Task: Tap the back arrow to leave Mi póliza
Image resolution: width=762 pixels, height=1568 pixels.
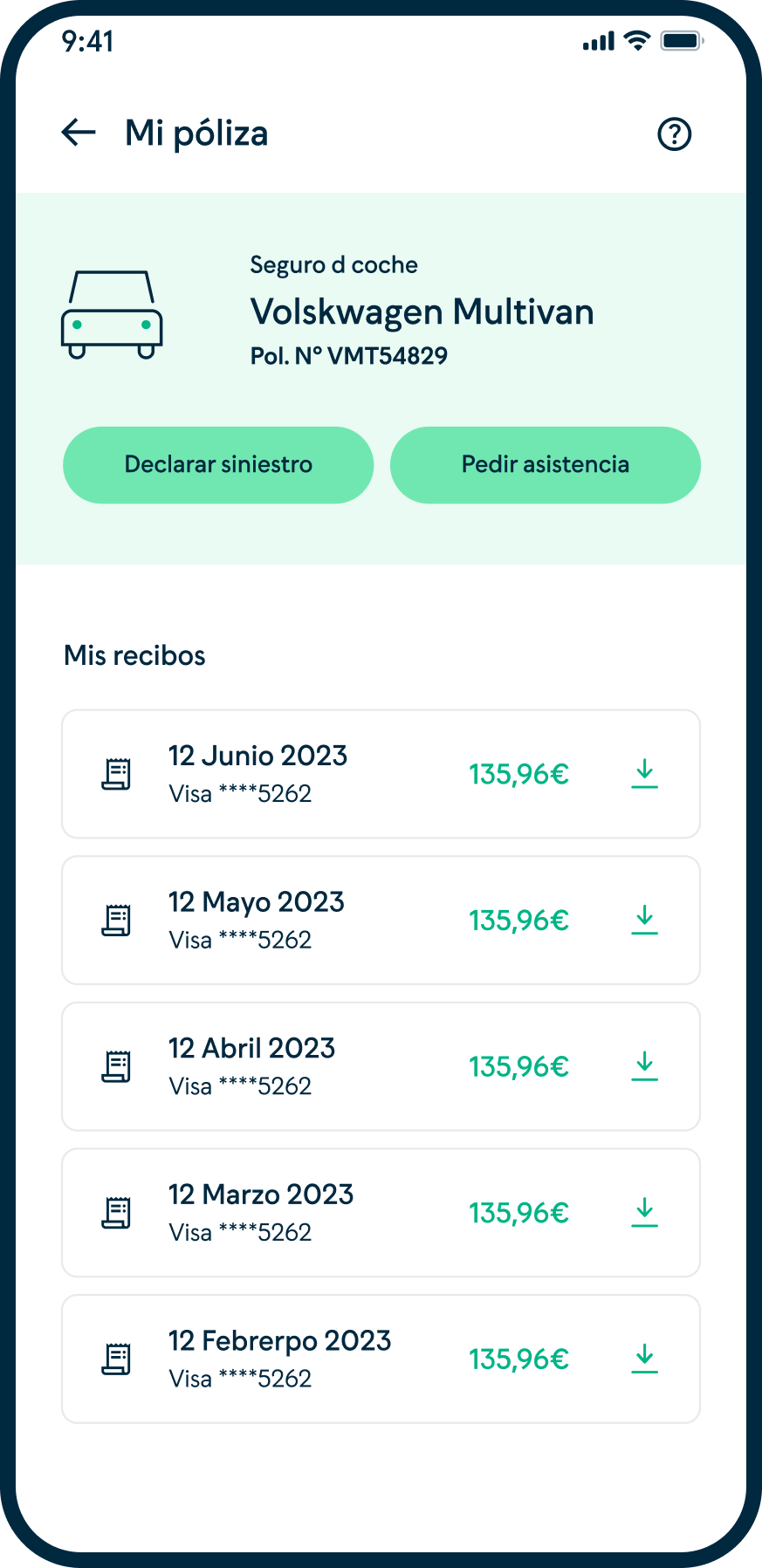Action: [79, 133]
